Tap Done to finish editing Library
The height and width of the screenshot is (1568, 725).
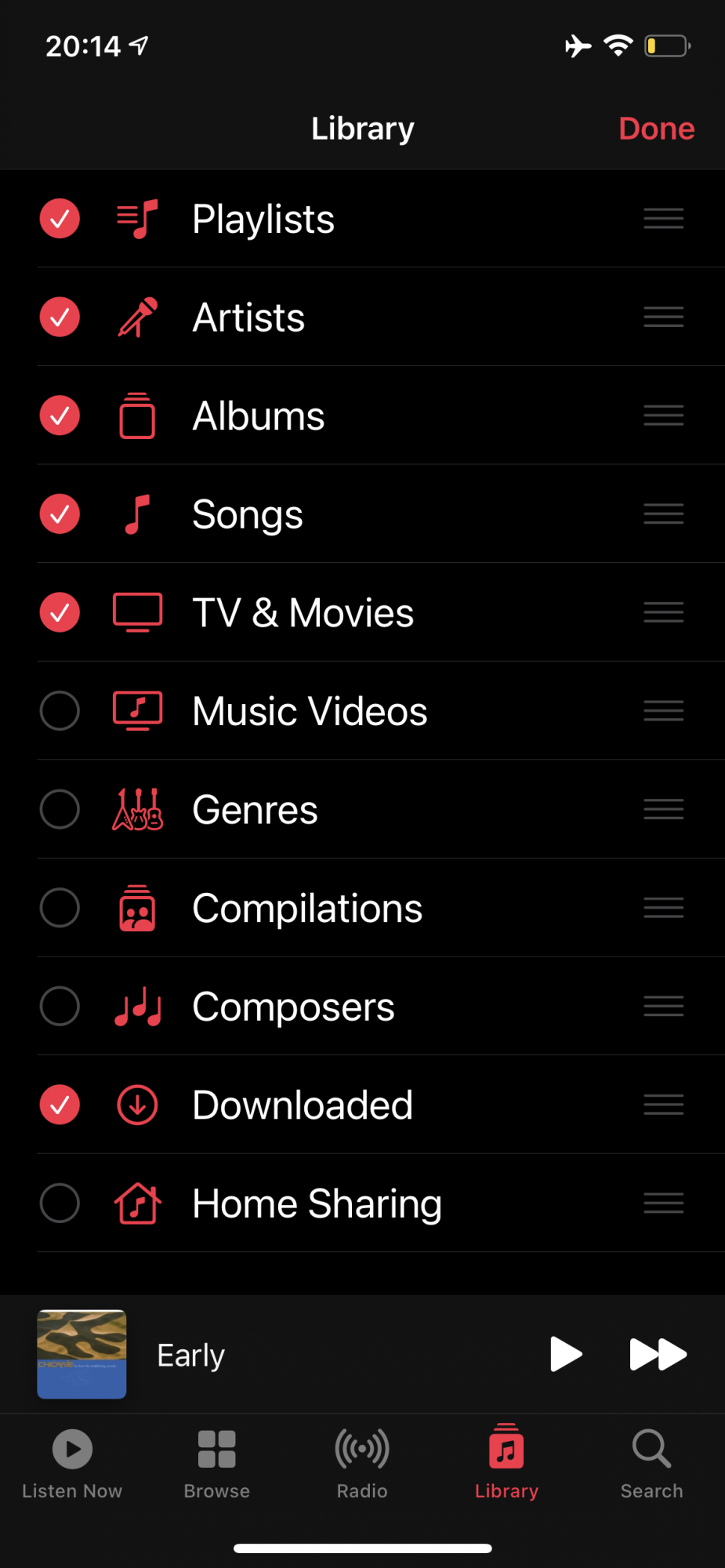coord(656,129)
